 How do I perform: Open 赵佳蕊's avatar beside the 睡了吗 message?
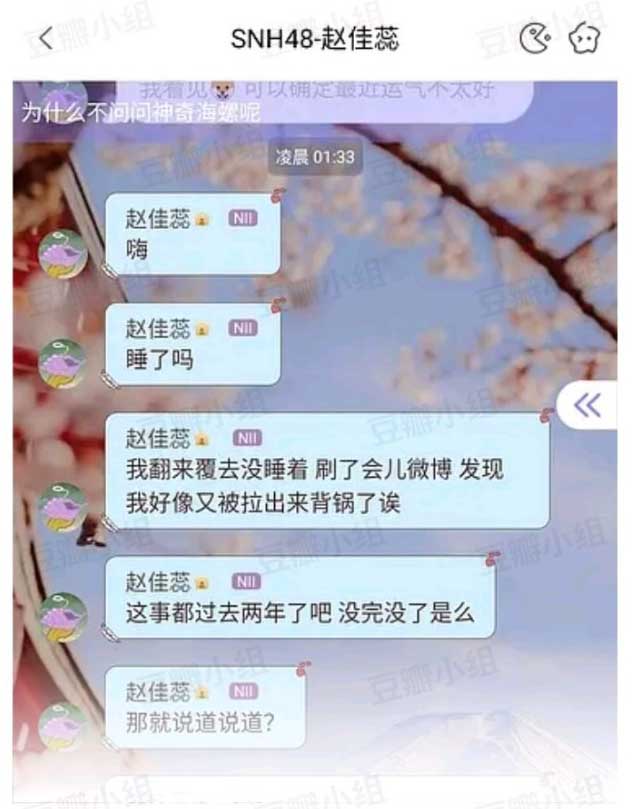tap(62, 365)
